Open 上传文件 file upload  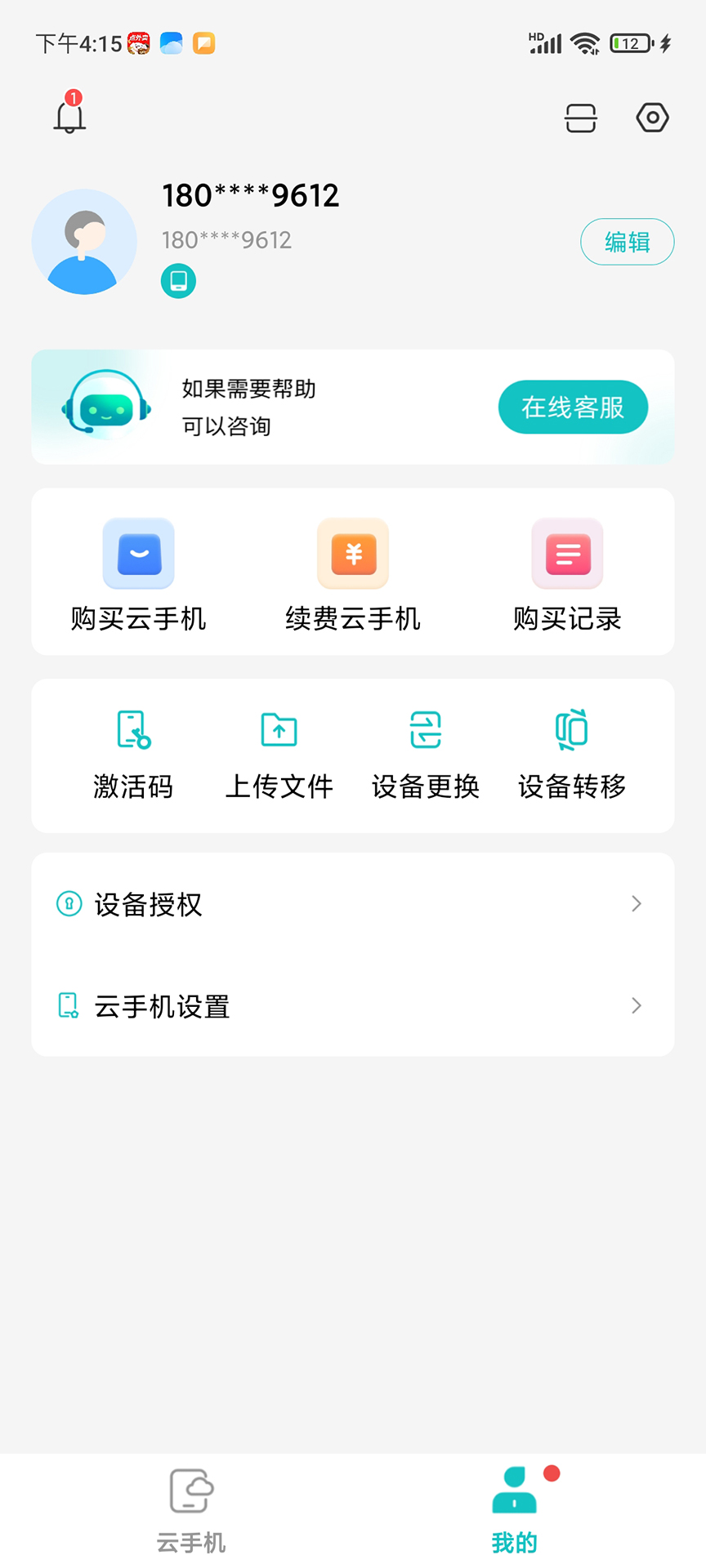(279, 753)
